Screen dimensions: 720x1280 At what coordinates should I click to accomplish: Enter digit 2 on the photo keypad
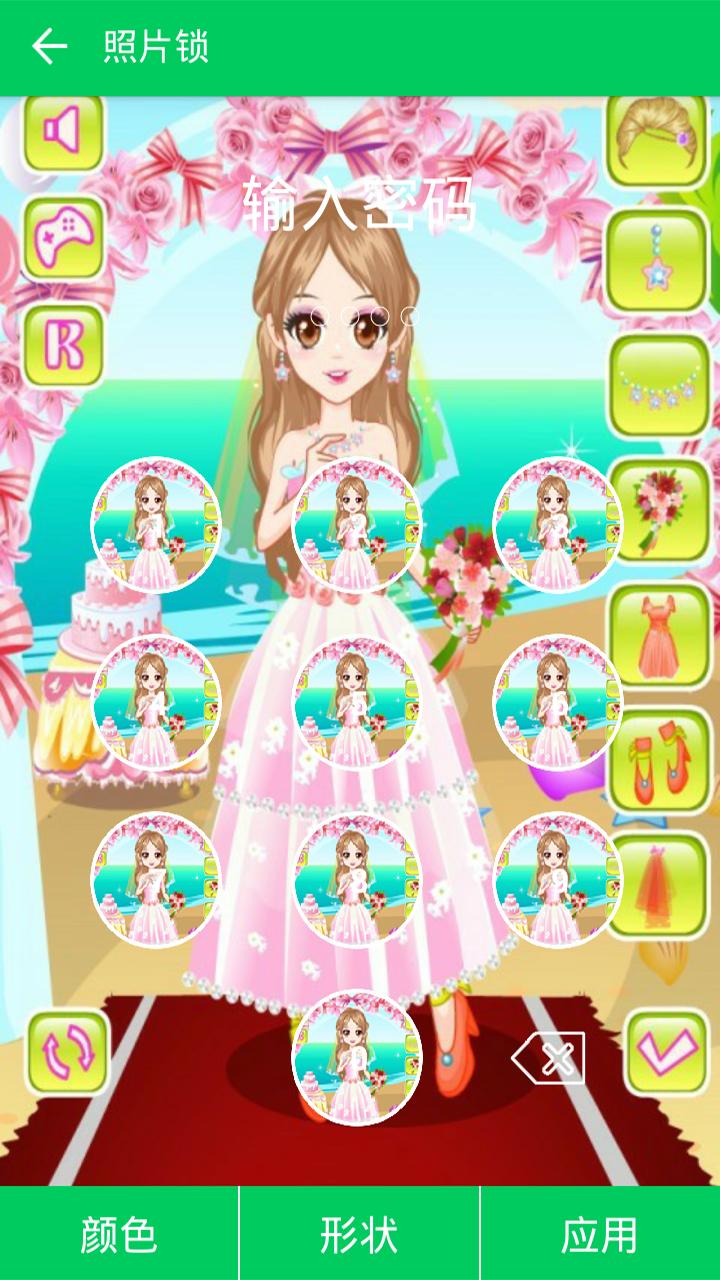357,524
